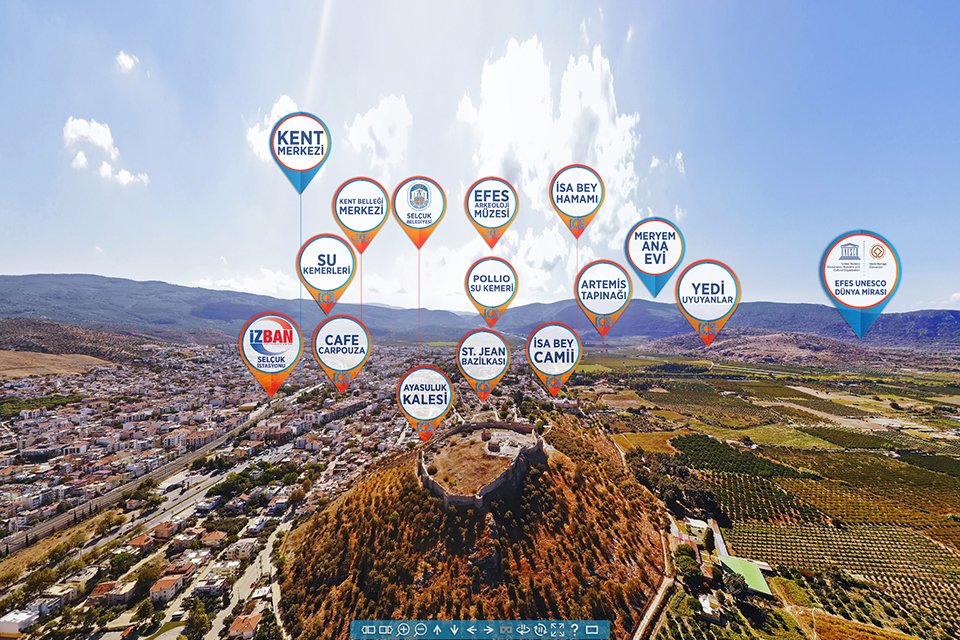Open the Su Kemerleri hotspot
This screenshot has width=960, height=640.
coord(326,263)
